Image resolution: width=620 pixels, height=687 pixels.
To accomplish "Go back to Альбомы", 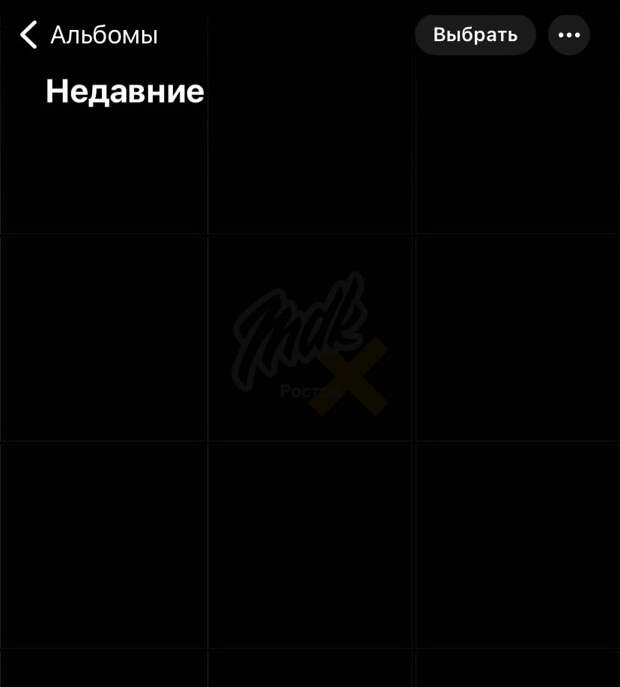I will click(88, 35).
